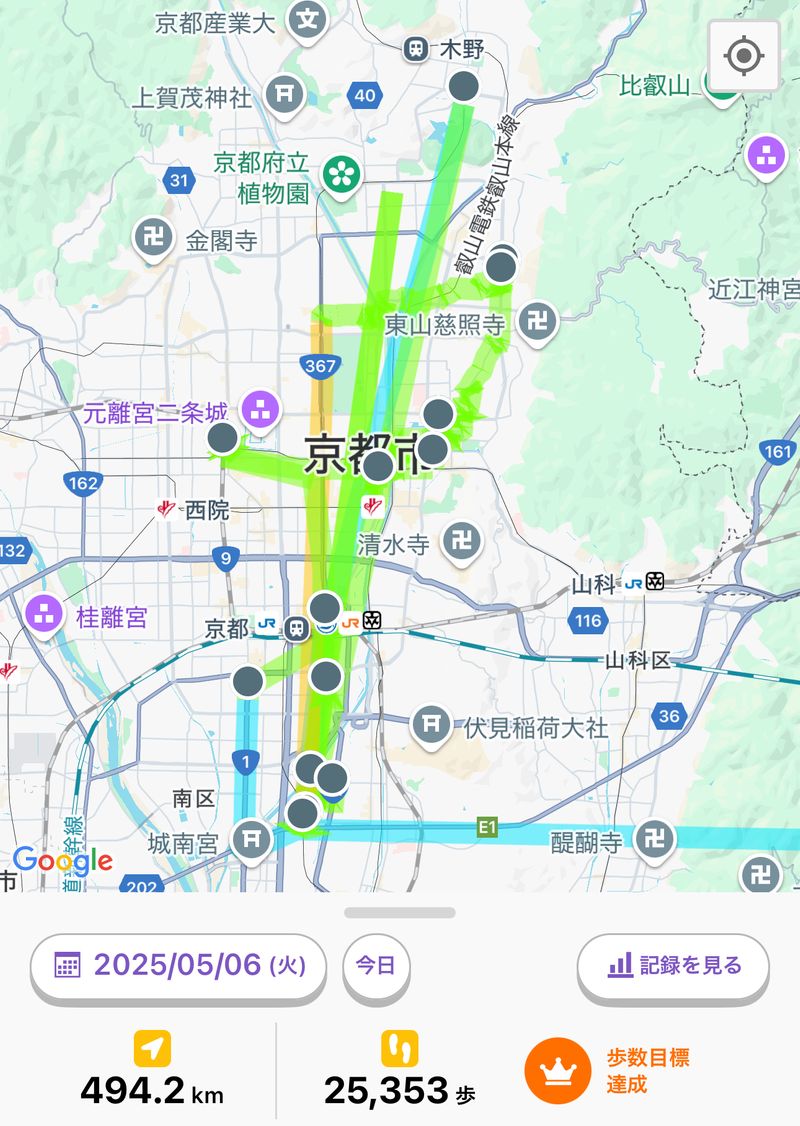Jump to today with 今日 button
Image resolution: width=800 pixels, height=1126 pixels.
point(376,965)
